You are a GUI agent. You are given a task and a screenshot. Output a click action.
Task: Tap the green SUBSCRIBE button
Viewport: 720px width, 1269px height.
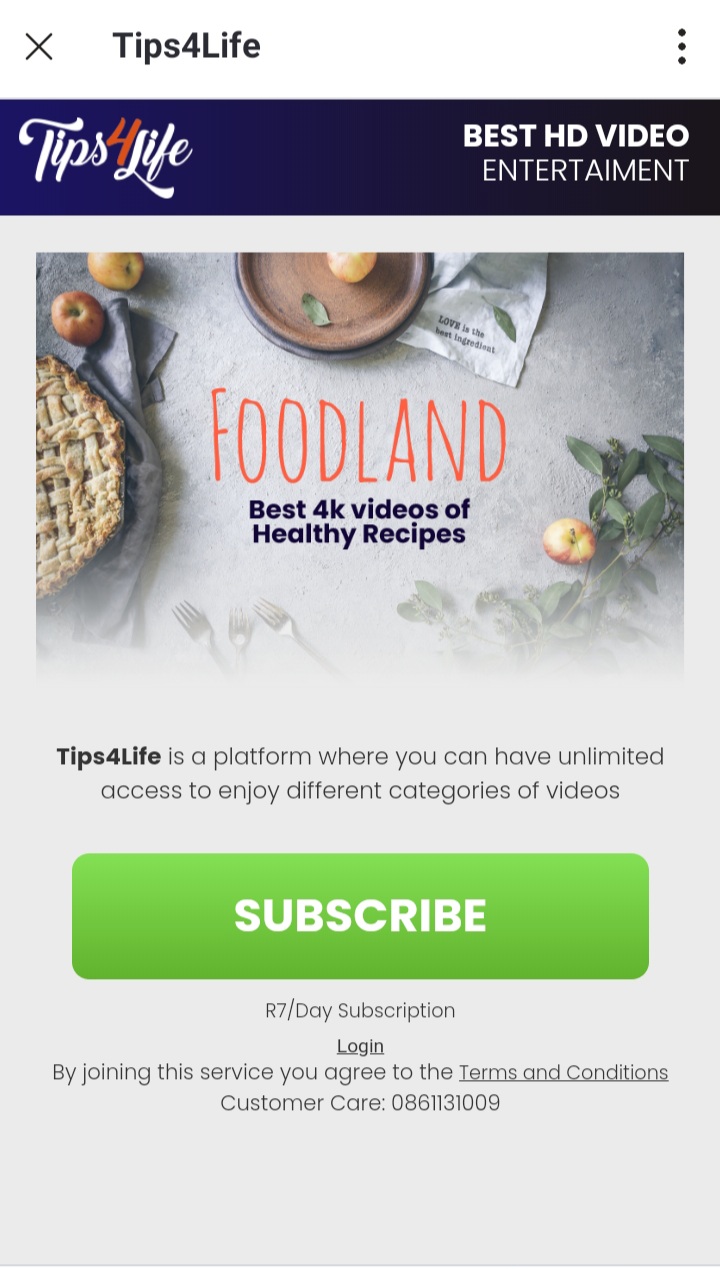pyautogui.click(x=360, y=915)
